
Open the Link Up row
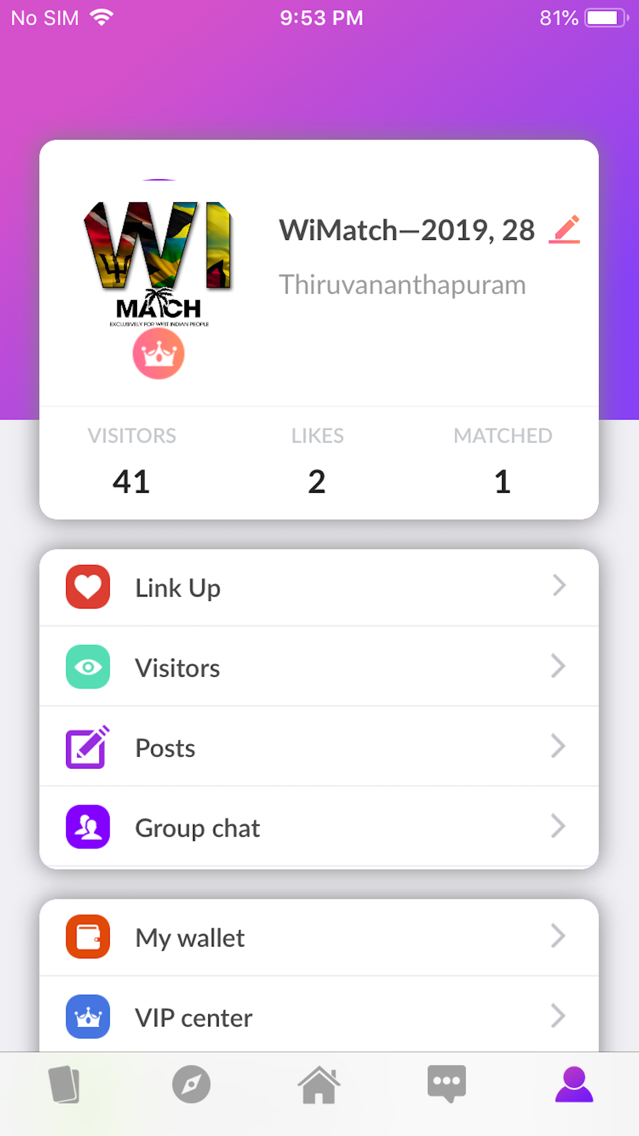[x=318, y=587]
